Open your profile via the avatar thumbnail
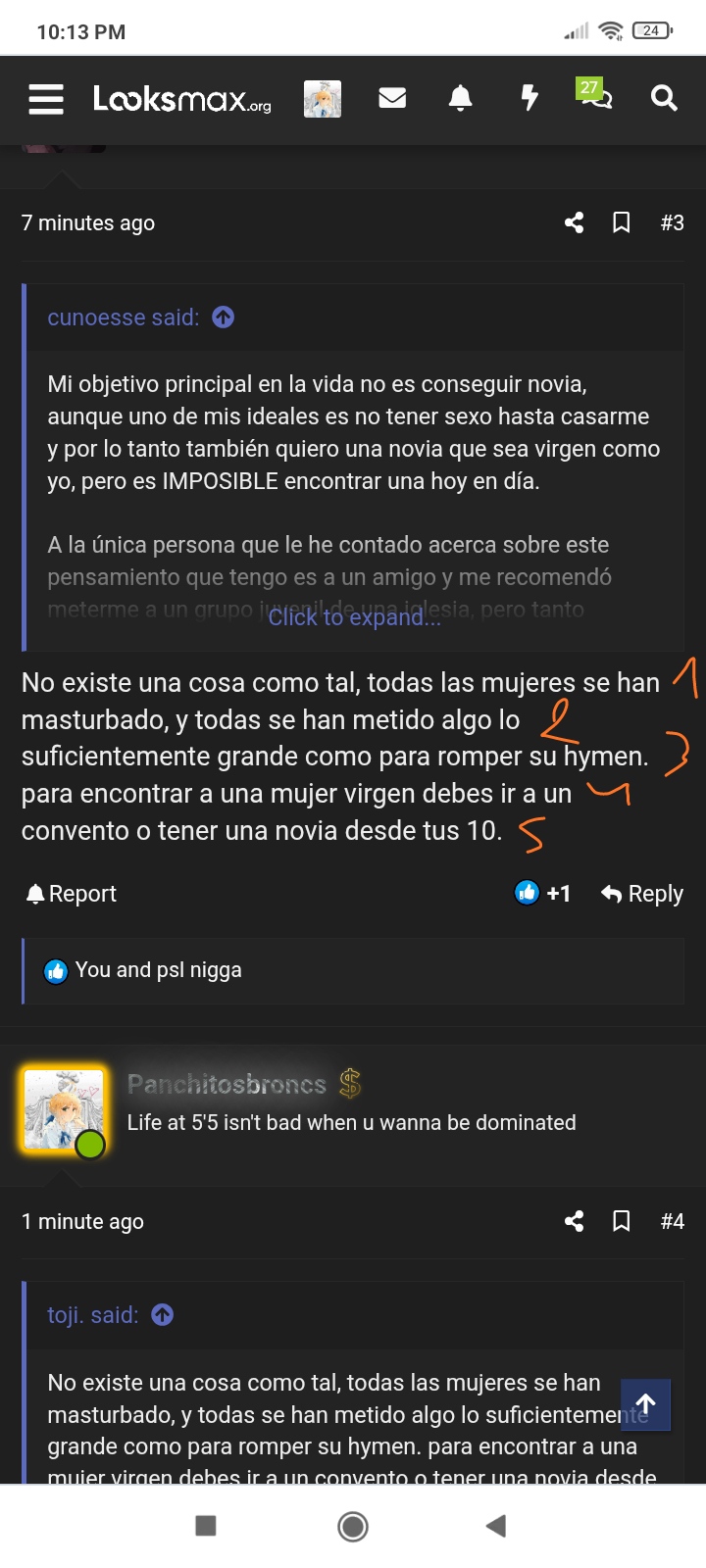This screenshot has height=1568, width=706. (323, 98)
